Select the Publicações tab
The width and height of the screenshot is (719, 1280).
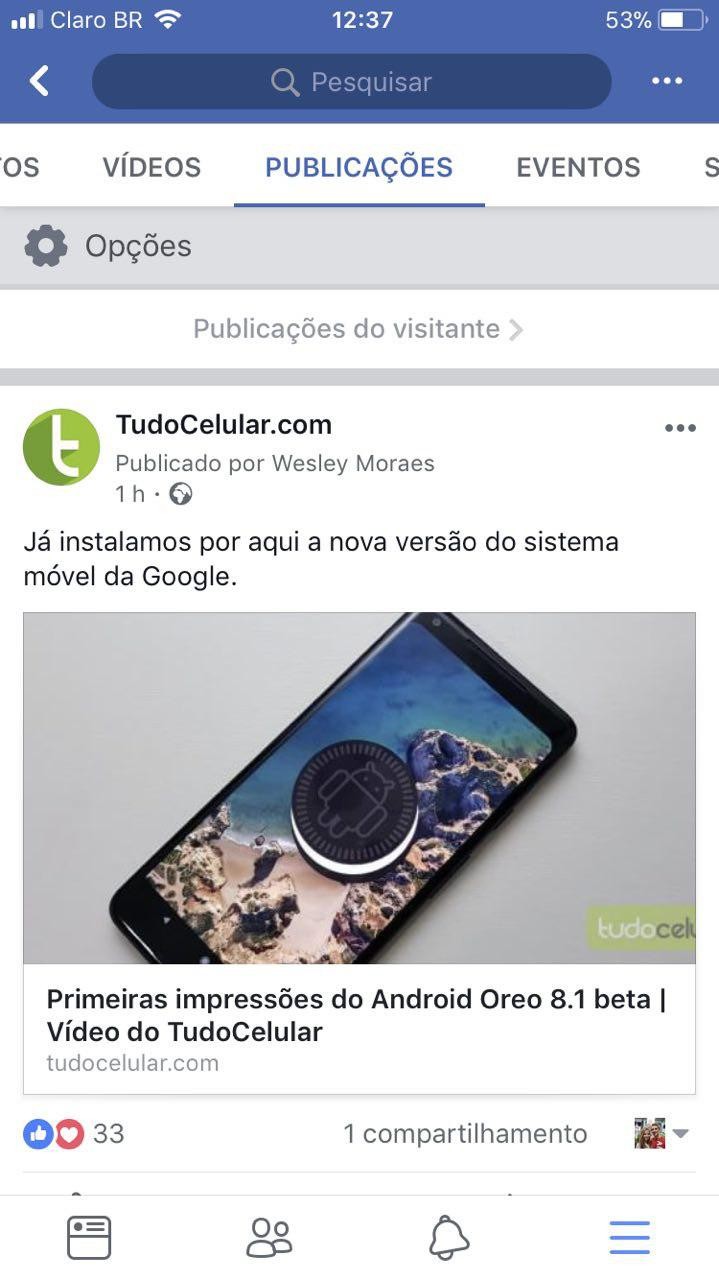click(x=359, y=167)
